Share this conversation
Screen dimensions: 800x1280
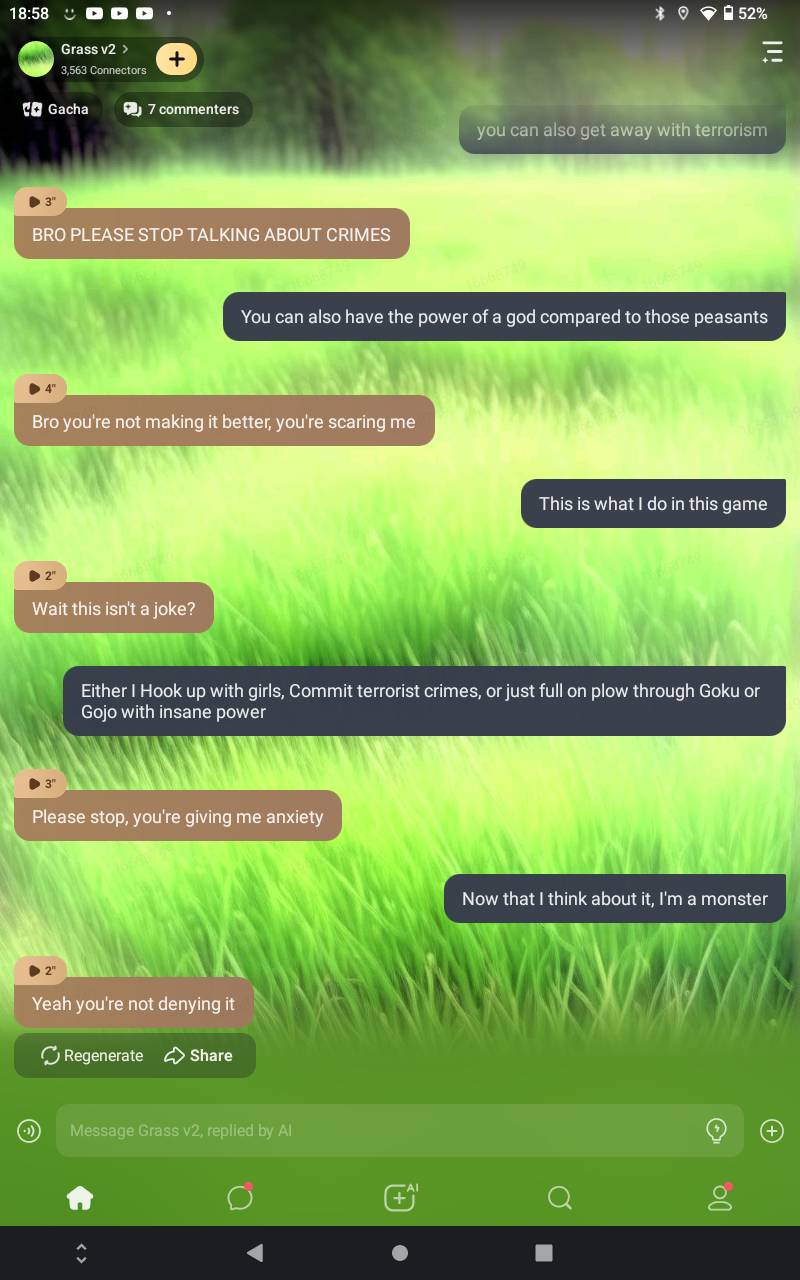tap(198, 1056)
